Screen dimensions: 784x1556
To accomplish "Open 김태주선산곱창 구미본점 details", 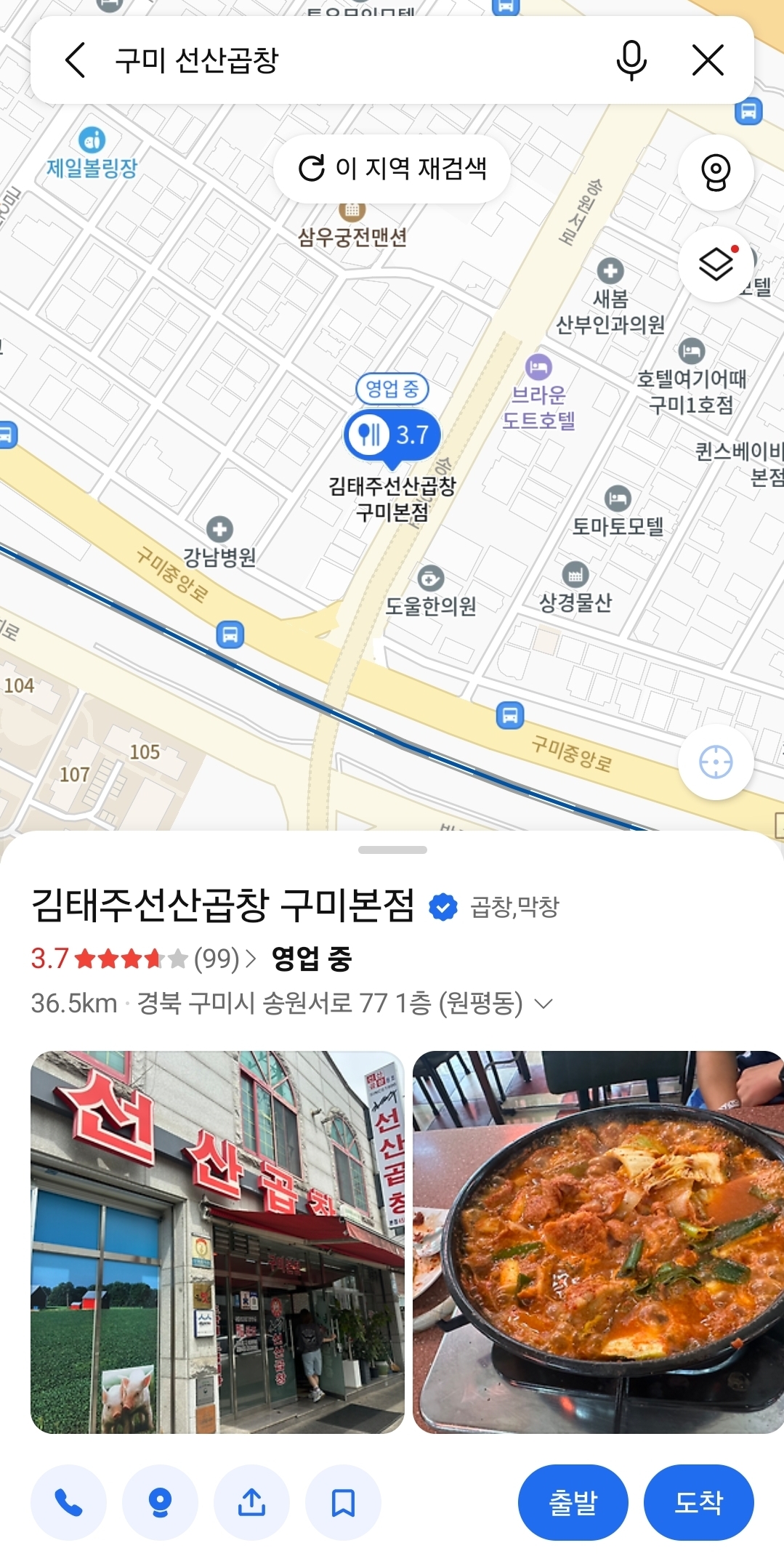I will pyautogui.click(x=222, y=906).
